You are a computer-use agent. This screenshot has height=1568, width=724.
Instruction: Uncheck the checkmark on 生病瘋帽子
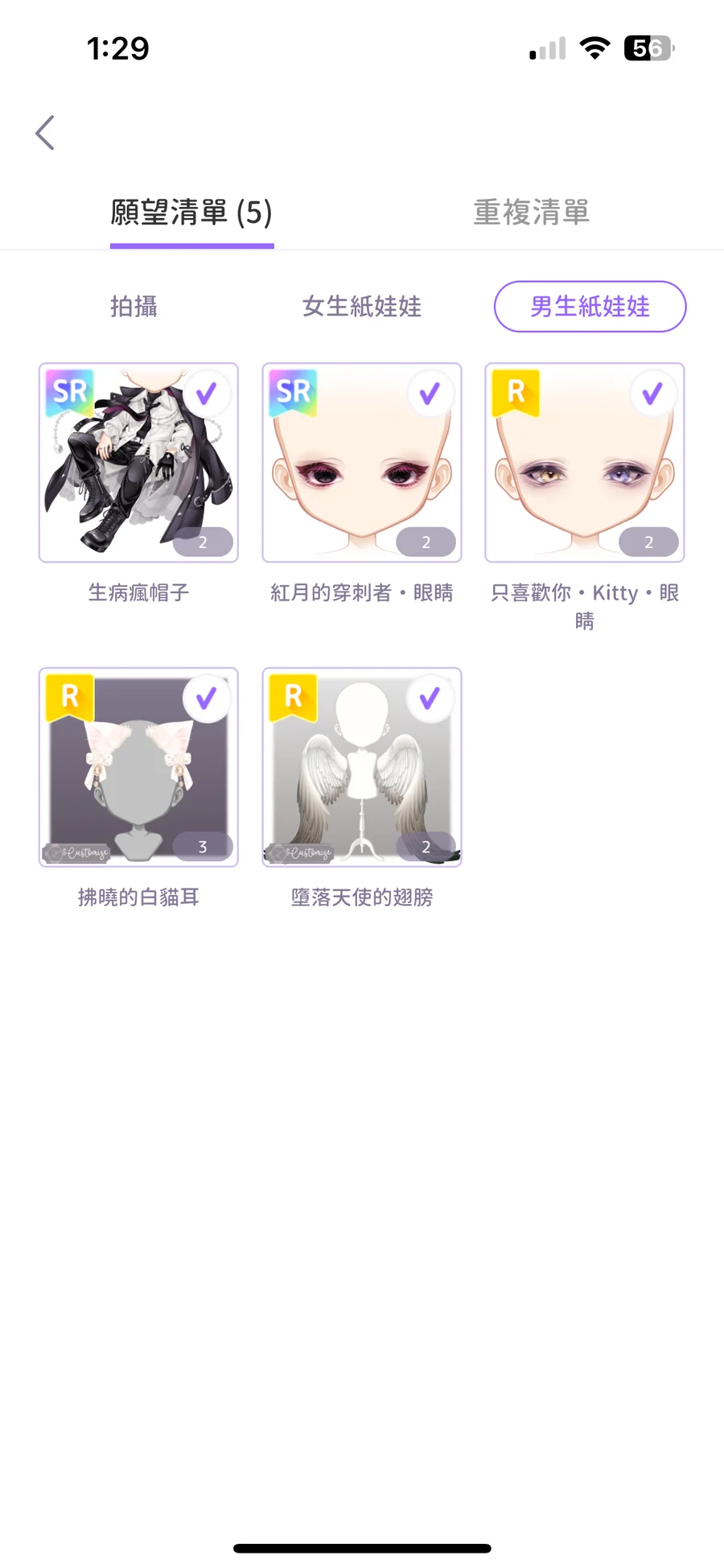(207, 394)
